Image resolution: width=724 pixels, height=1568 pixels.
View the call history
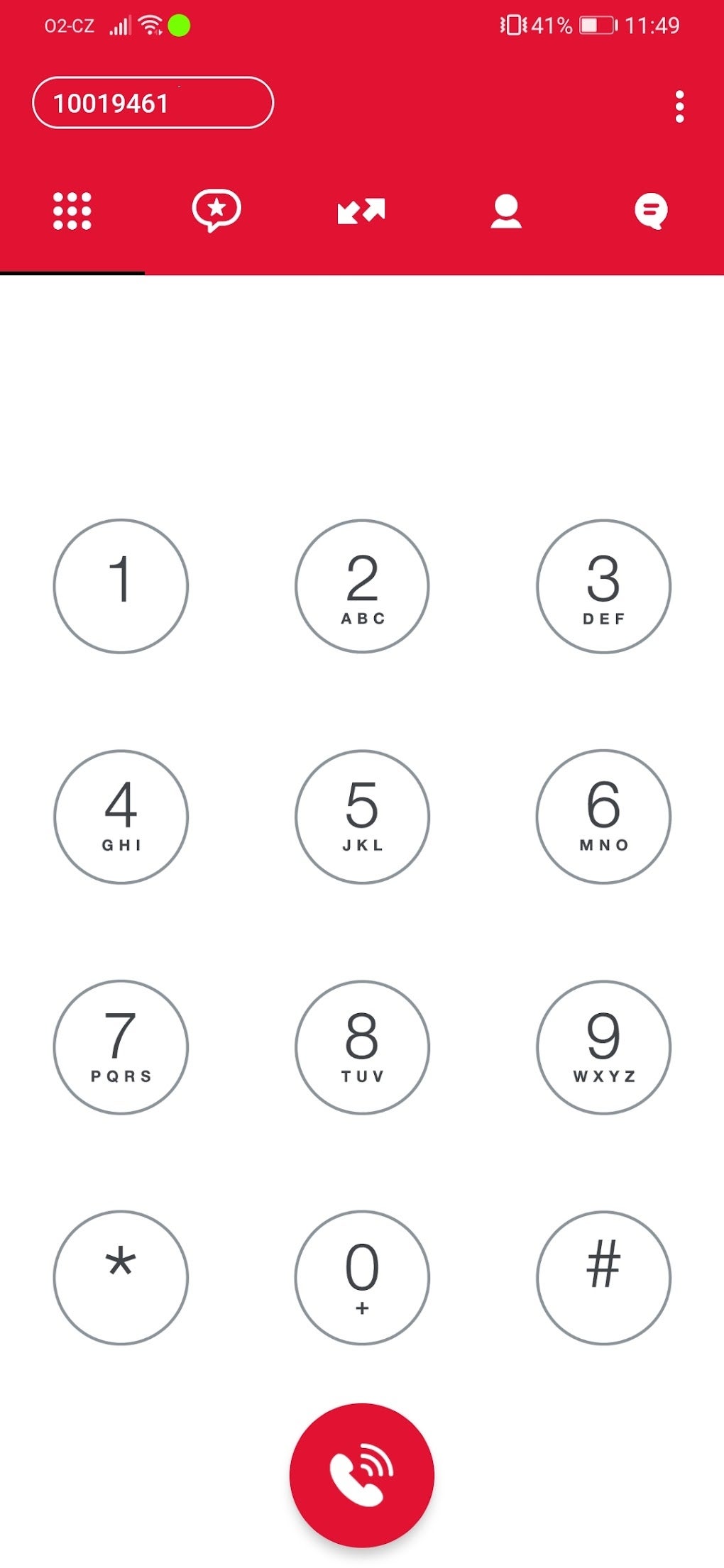coord(361,210)
